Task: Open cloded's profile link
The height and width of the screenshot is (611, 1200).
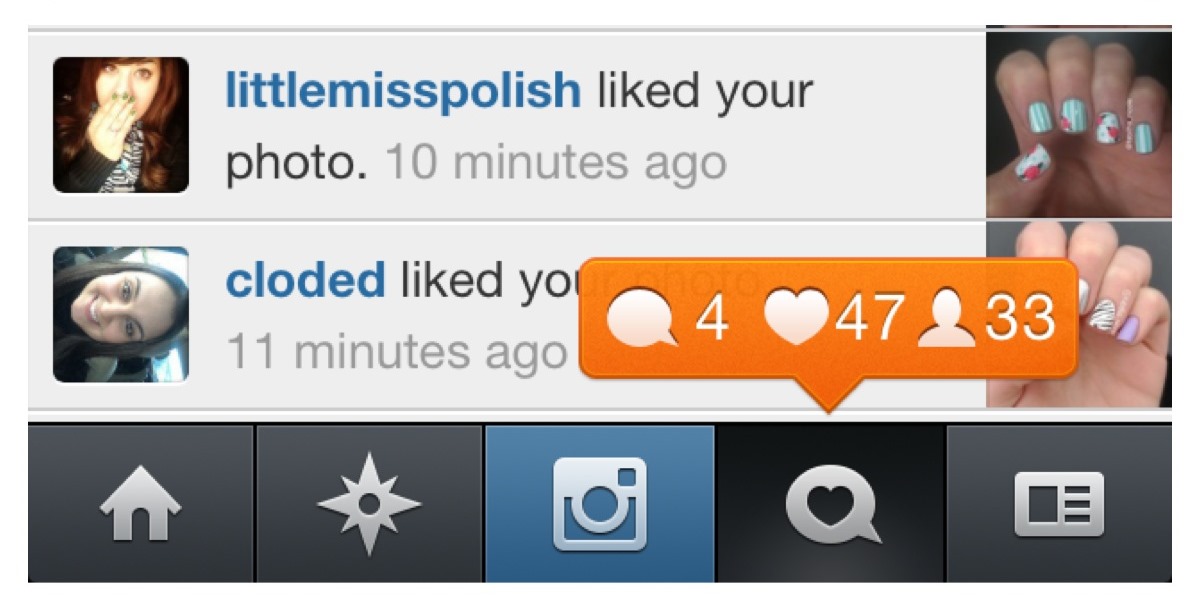Action: point(305,281)
